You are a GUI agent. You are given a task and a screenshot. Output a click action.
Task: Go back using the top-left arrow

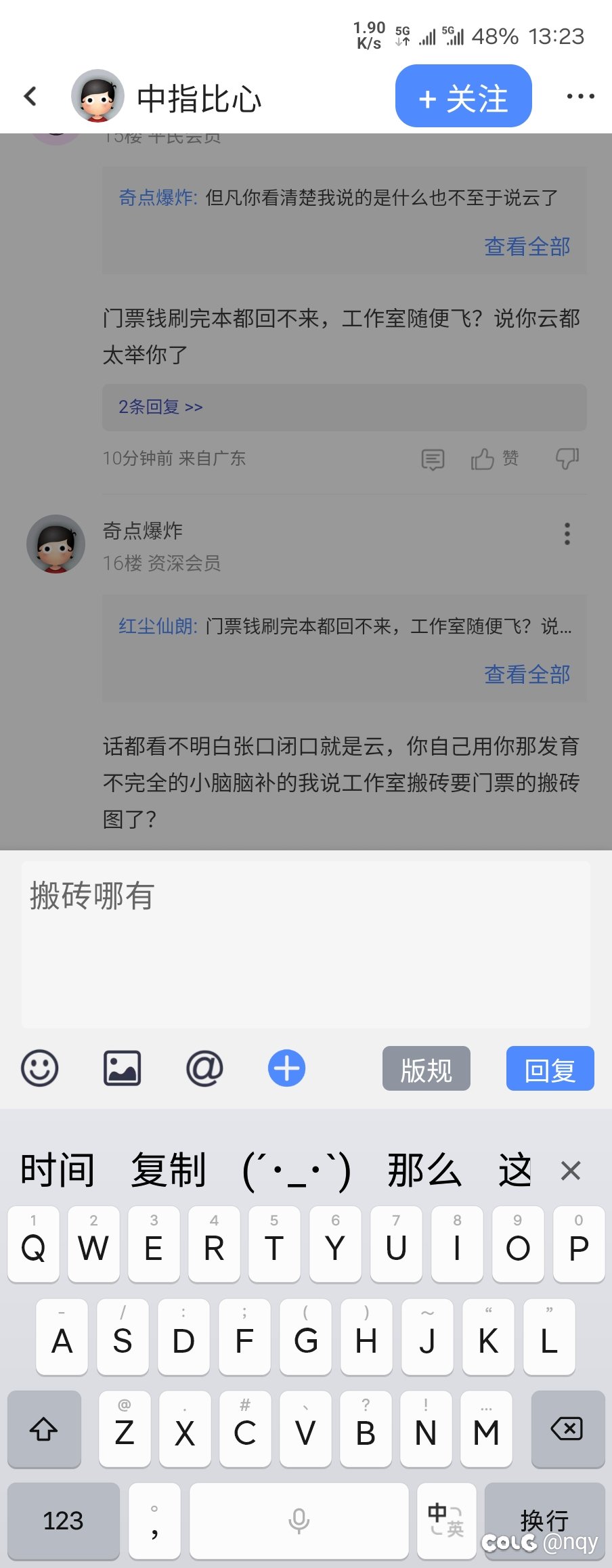30,97
